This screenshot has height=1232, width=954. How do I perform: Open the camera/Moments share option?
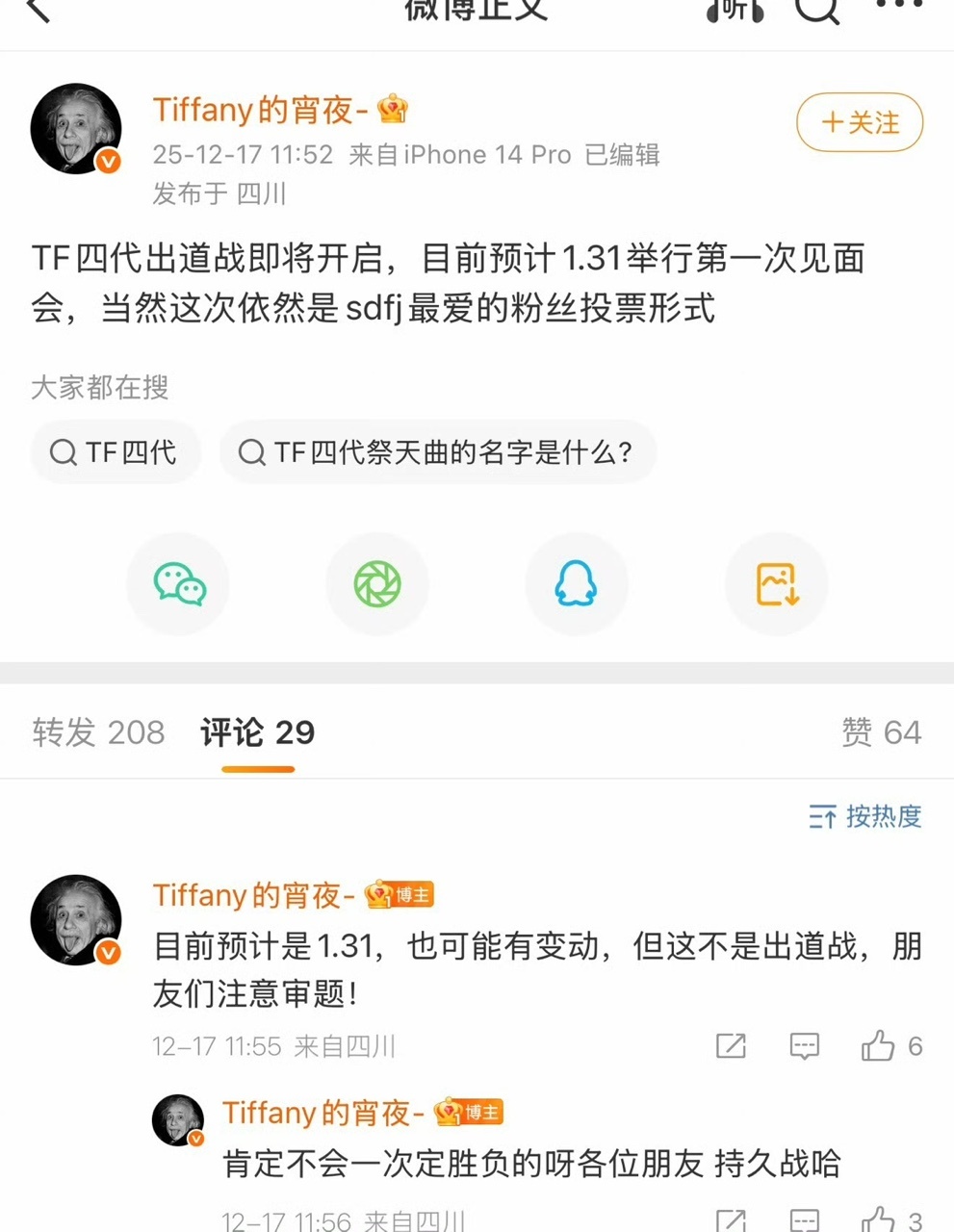coord(376,583)
